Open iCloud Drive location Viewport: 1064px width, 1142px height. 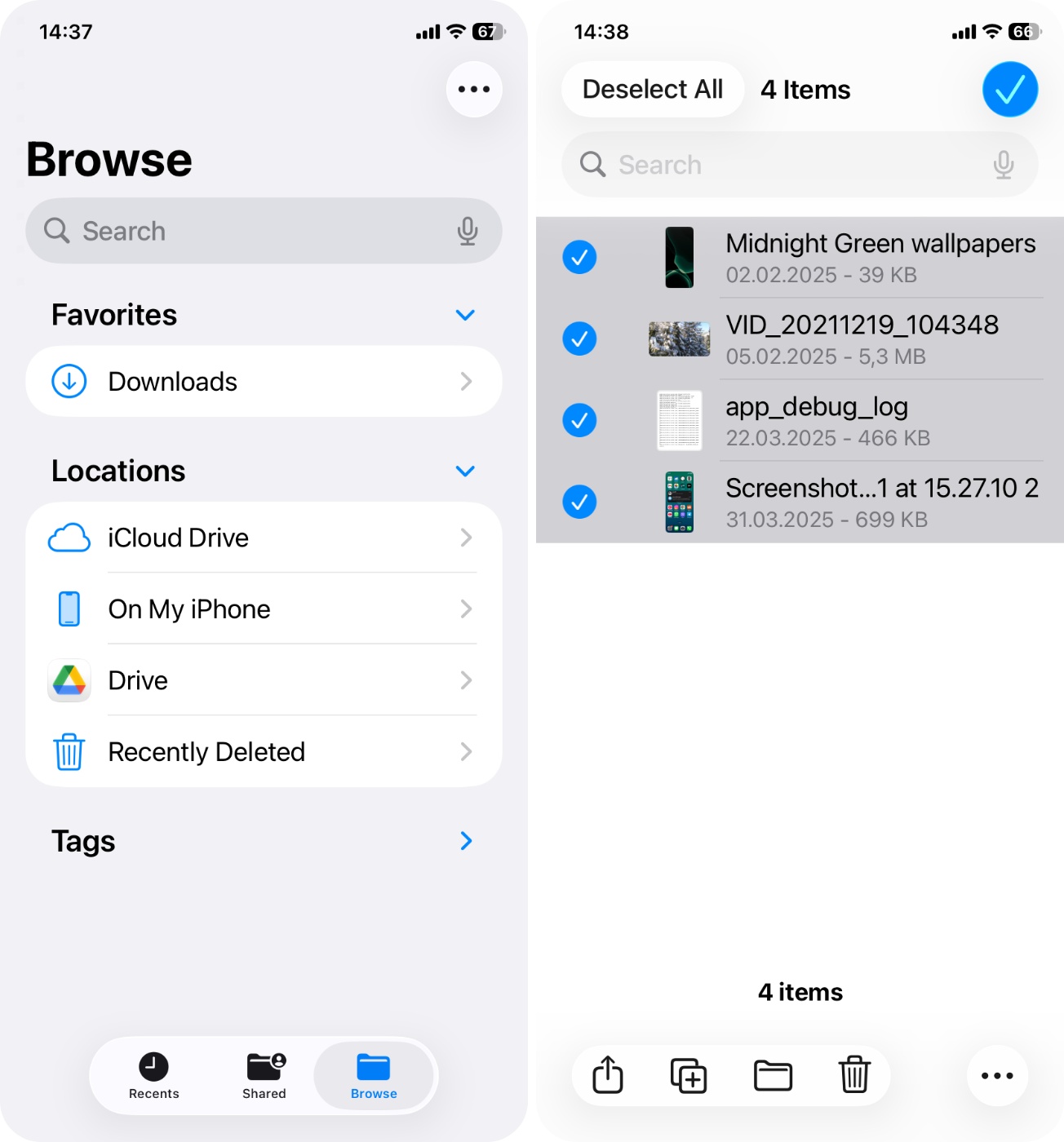coord(263,538)
